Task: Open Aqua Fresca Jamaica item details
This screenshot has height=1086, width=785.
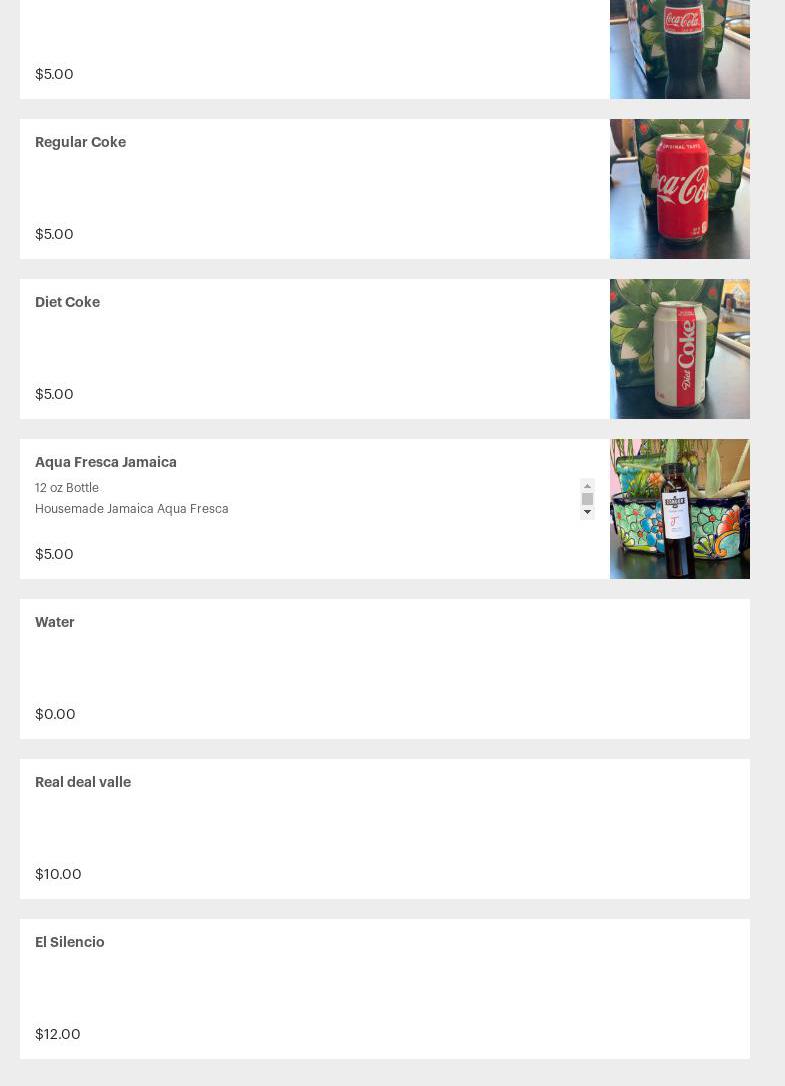Action: [x=106, y=462]
